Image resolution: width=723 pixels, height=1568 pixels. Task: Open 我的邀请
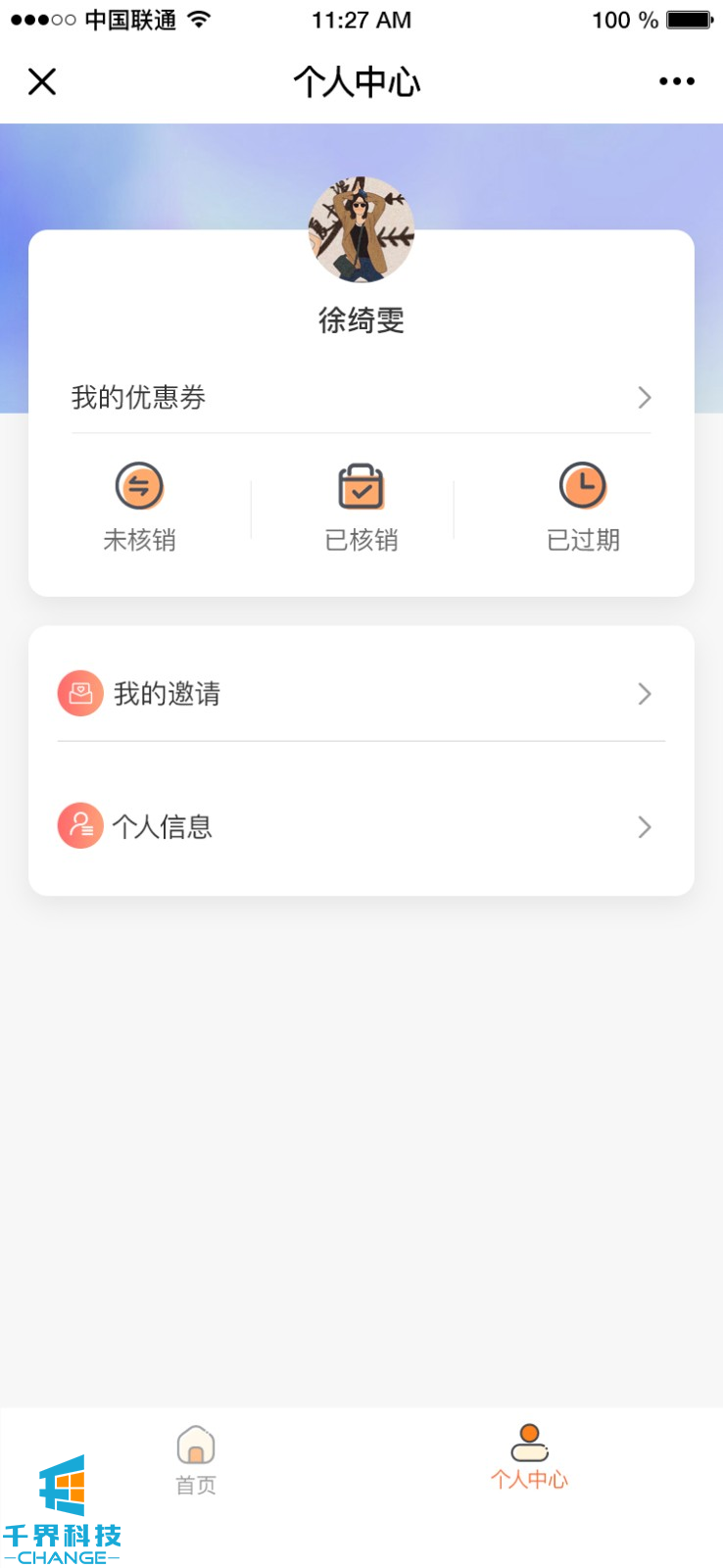361,694
